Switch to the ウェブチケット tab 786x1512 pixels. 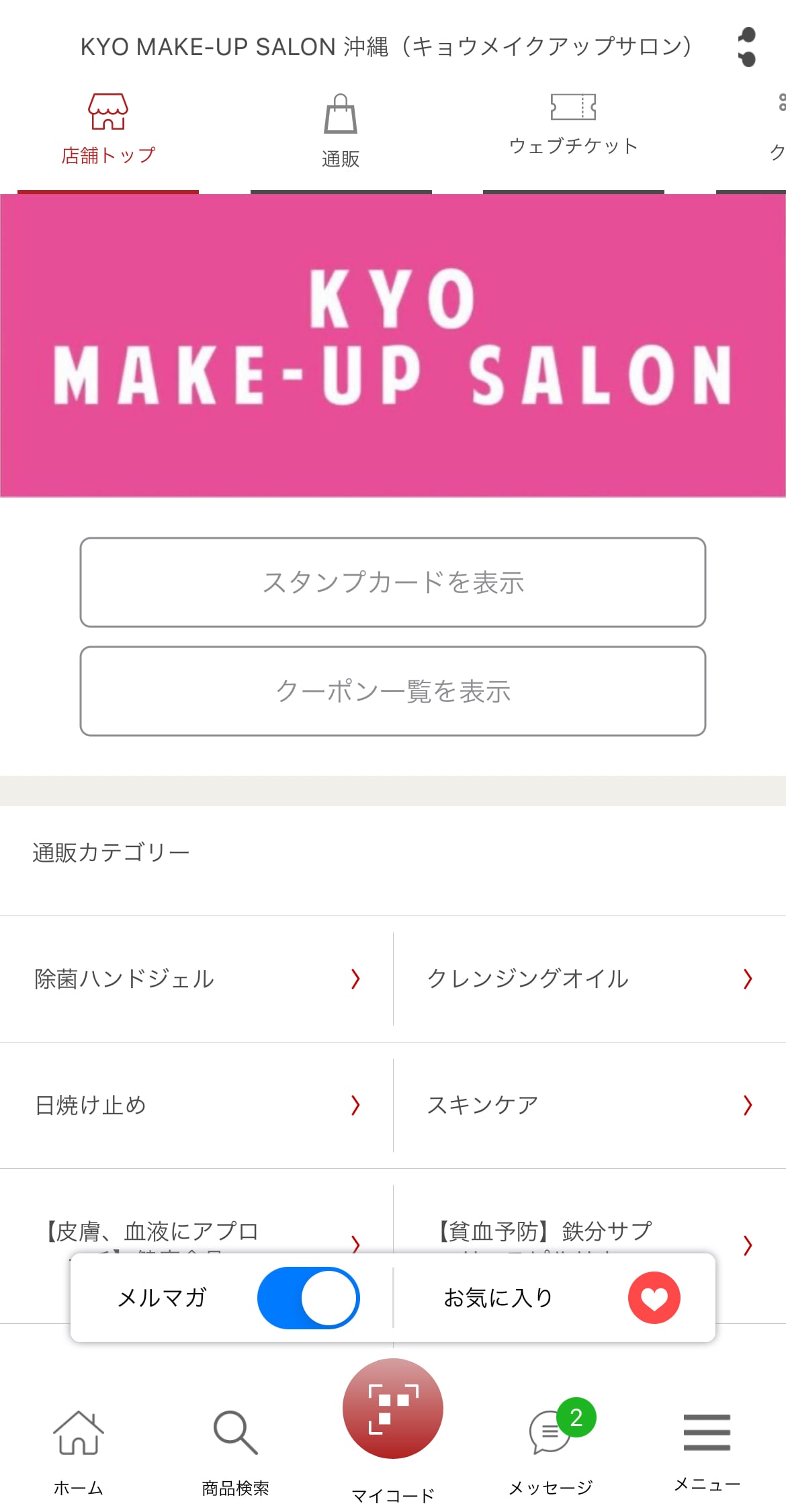[573, 125]
